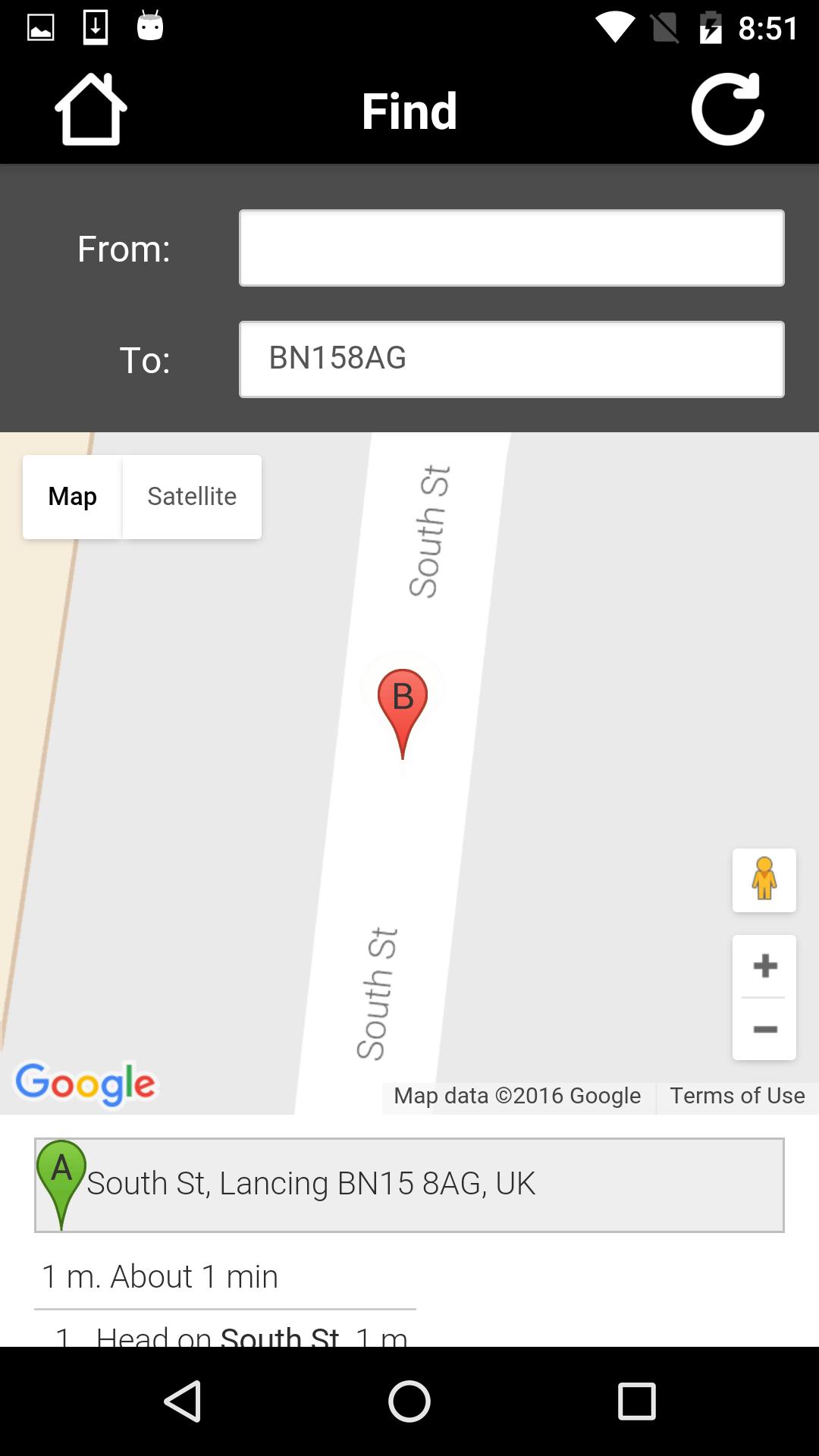This screenshot has width=819, height=1456.
Task: Refresh the route with the reload icon
Action: (727, 110)
